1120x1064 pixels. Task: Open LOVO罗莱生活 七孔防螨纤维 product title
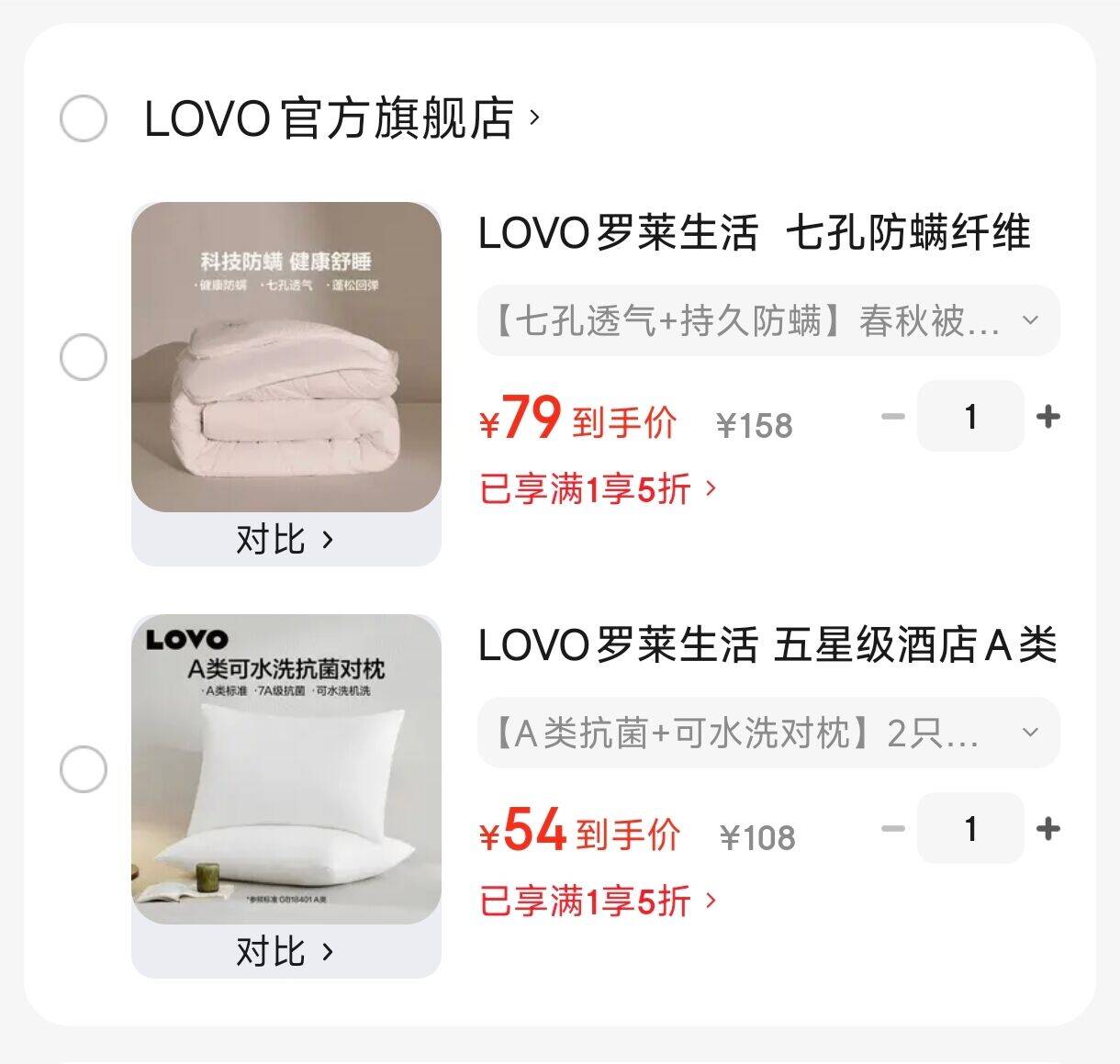755,233
